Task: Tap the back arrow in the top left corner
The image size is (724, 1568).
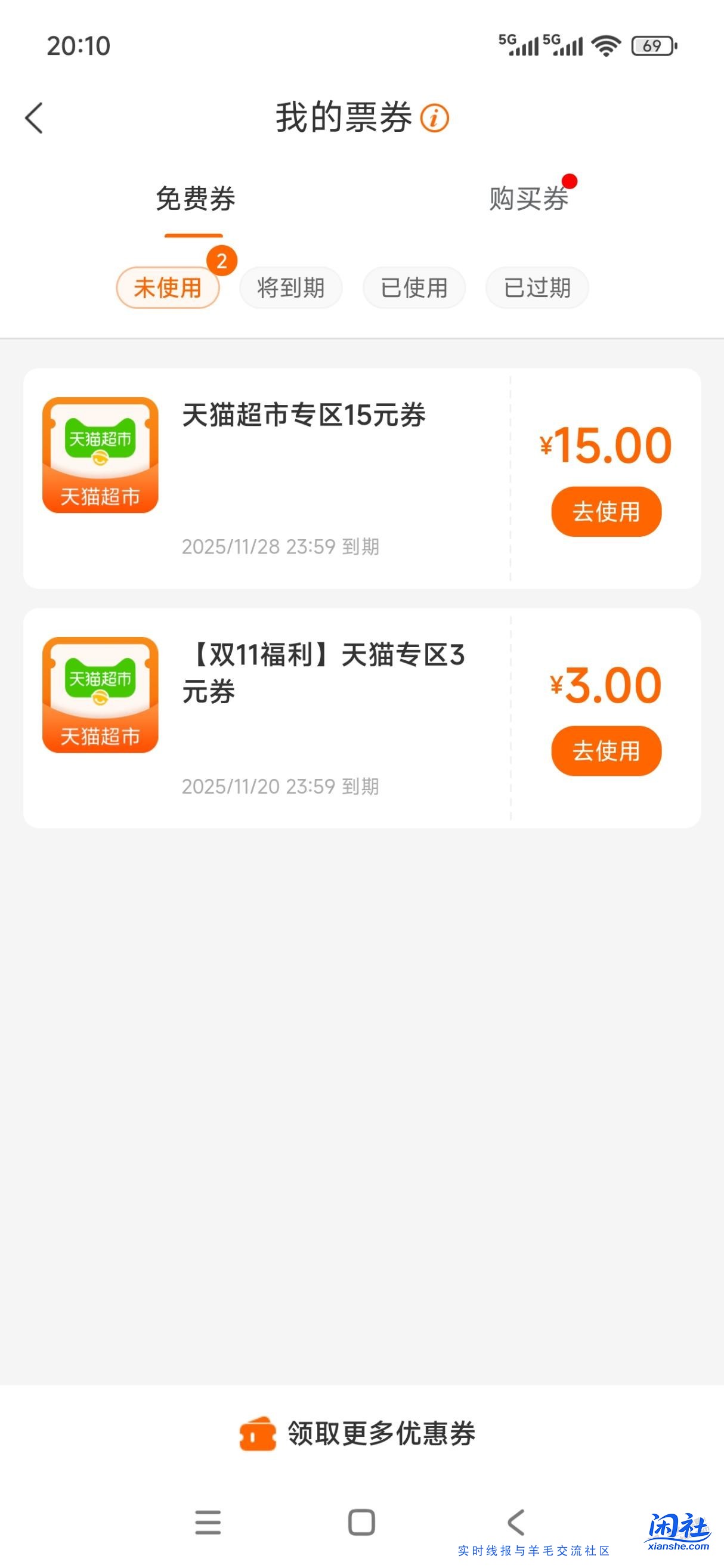Action: click(34, 119)
